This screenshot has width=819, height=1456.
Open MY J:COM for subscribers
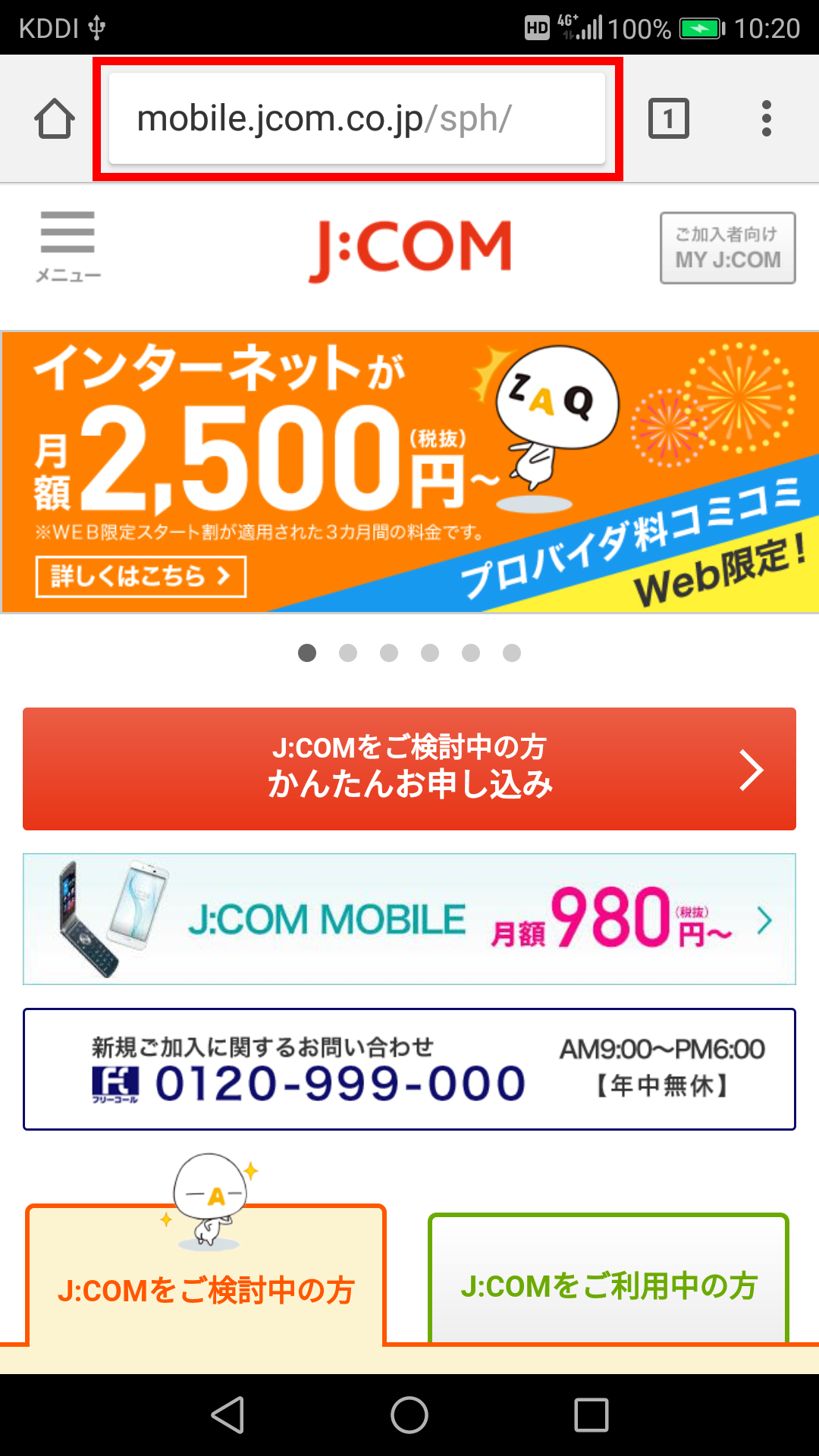click(727, 248)
